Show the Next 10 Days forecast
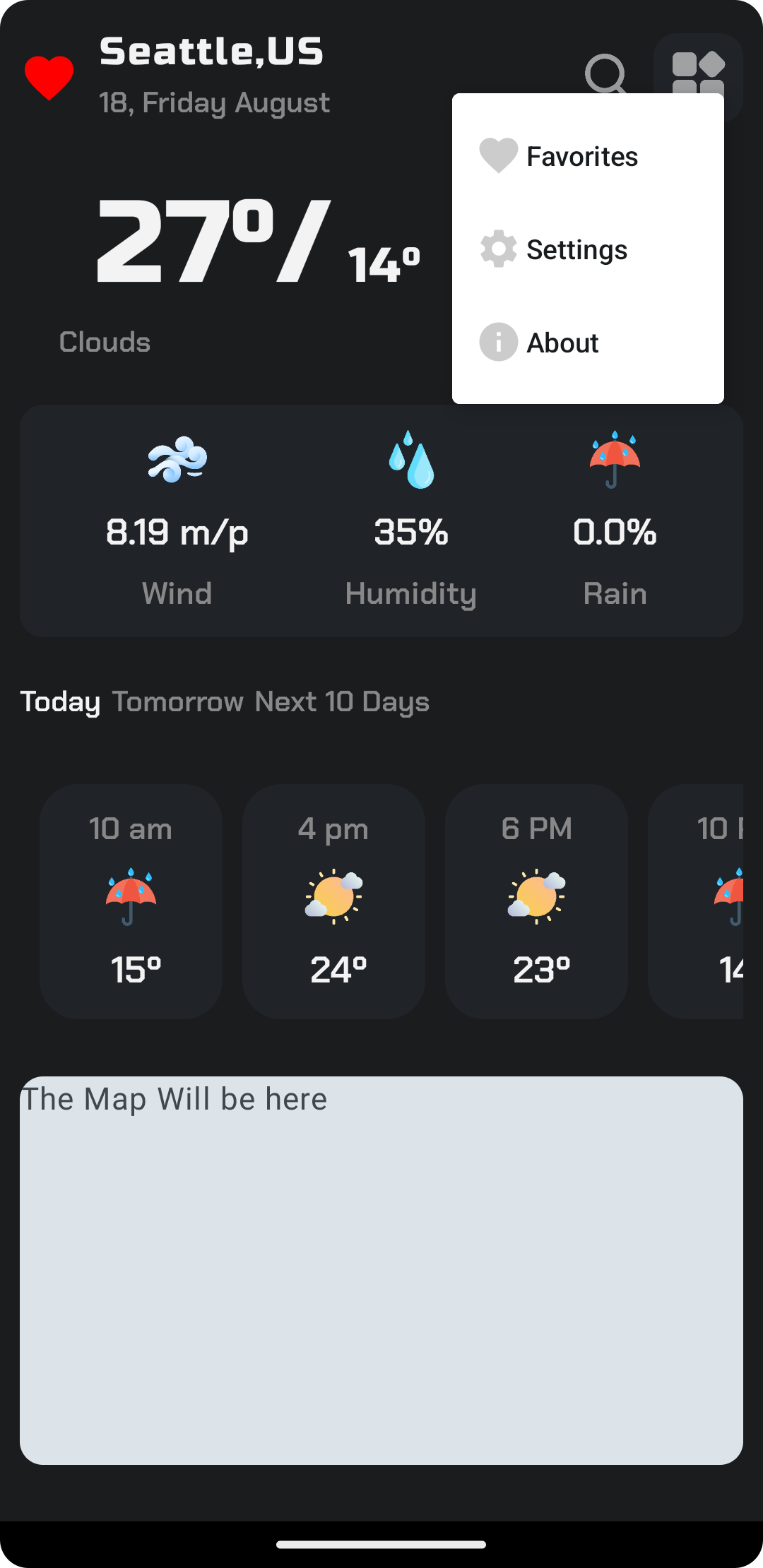Image resolution: width=763 pixels, height=1568 pixels. (x=342, y=702)
